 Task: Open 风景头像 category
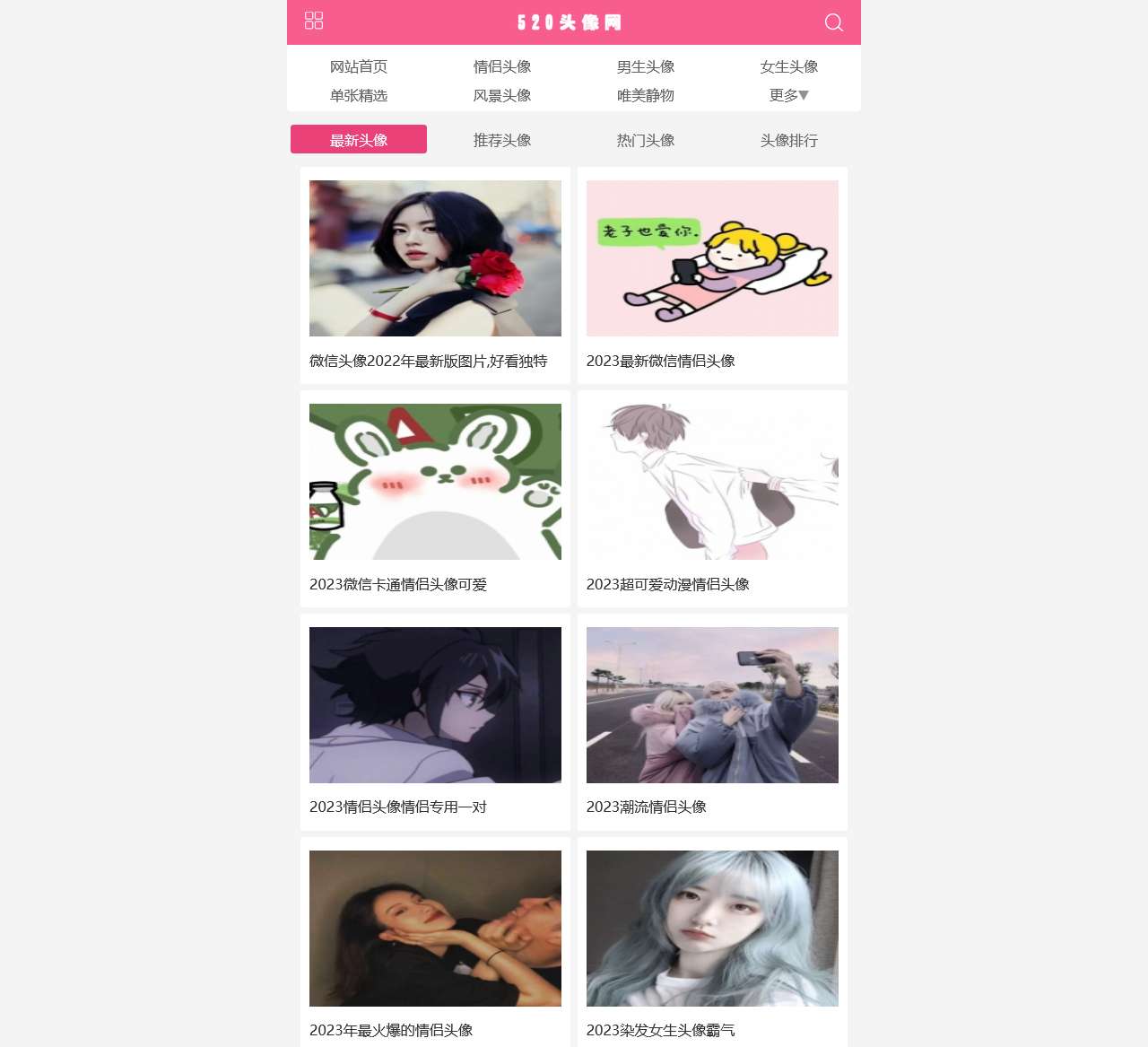coord(502,96)
